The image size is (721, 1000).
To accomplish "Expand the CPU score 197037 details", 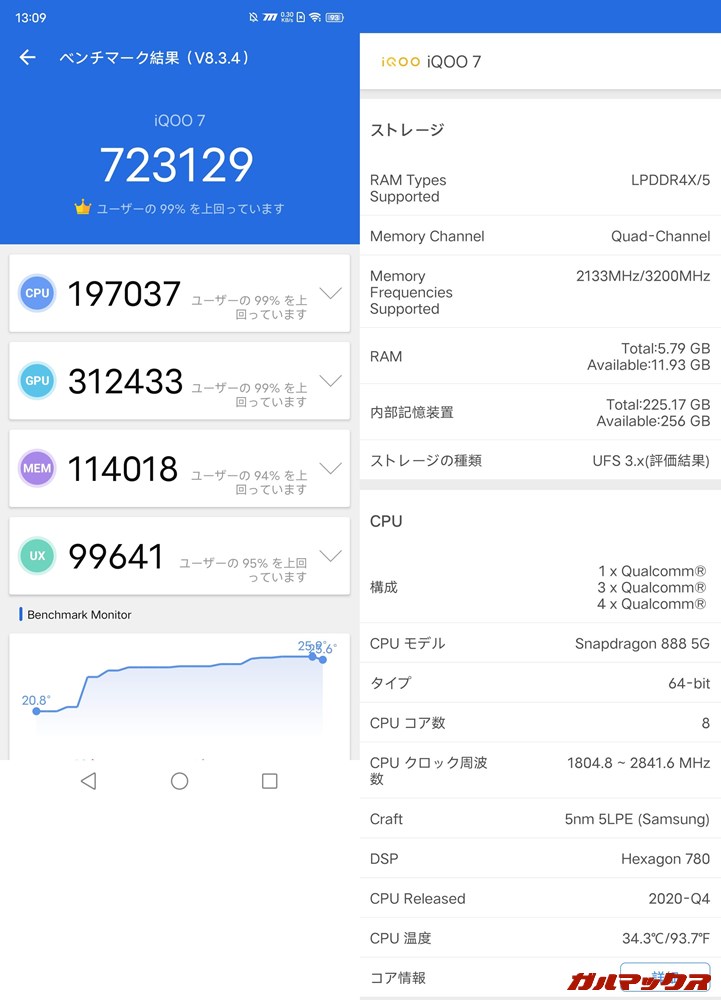I will tap(331, 293).
